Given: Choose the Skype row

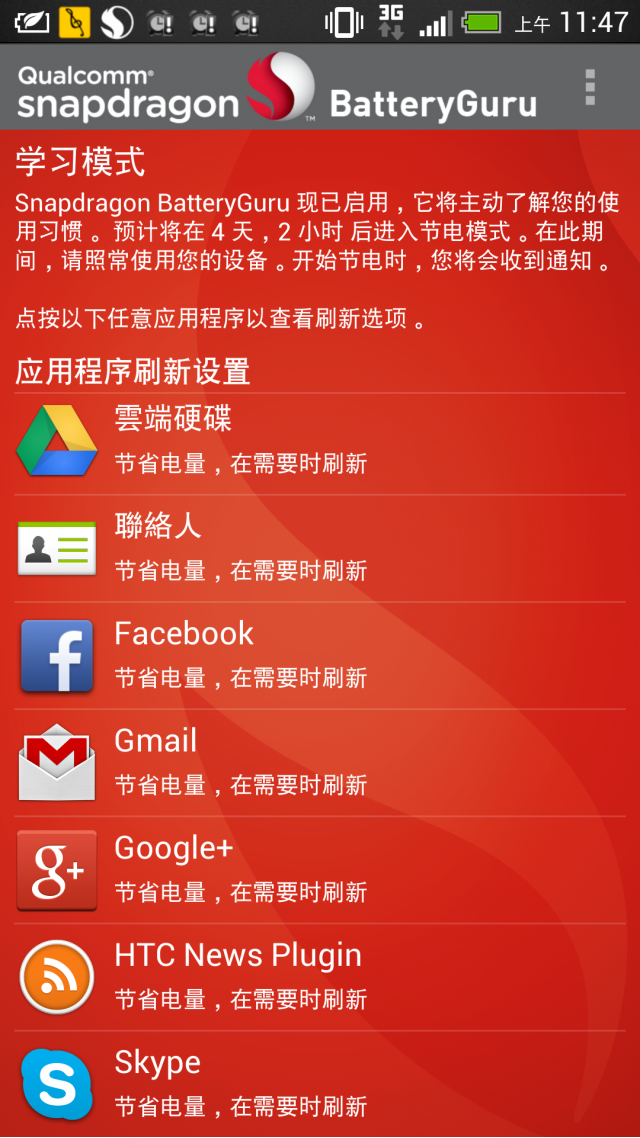Looking at the screenshot, I should (320, 1083).
